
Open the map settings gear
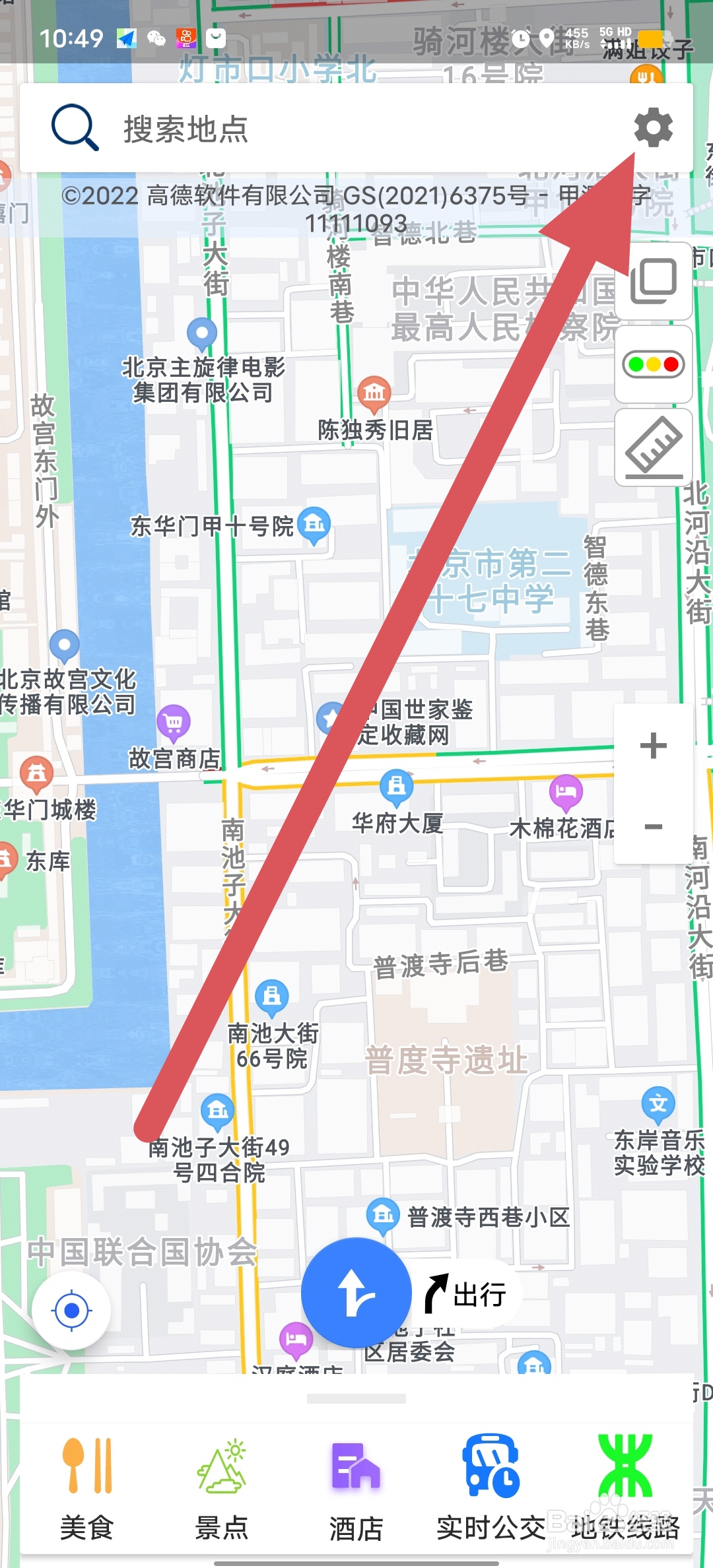[x=652, y=127]
